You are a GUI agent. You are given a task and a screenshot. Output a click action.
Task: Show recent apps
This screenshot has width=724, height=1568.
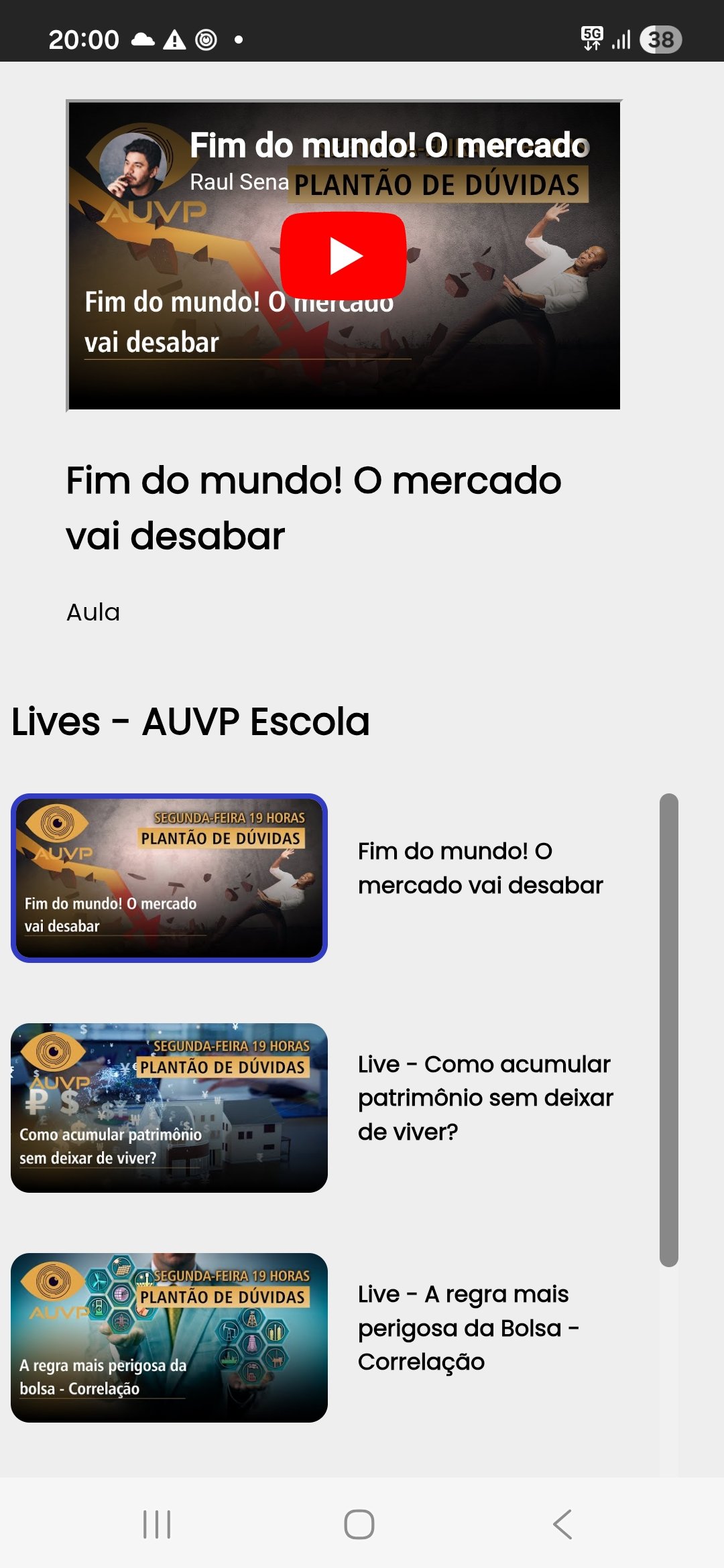point(157,1524)
